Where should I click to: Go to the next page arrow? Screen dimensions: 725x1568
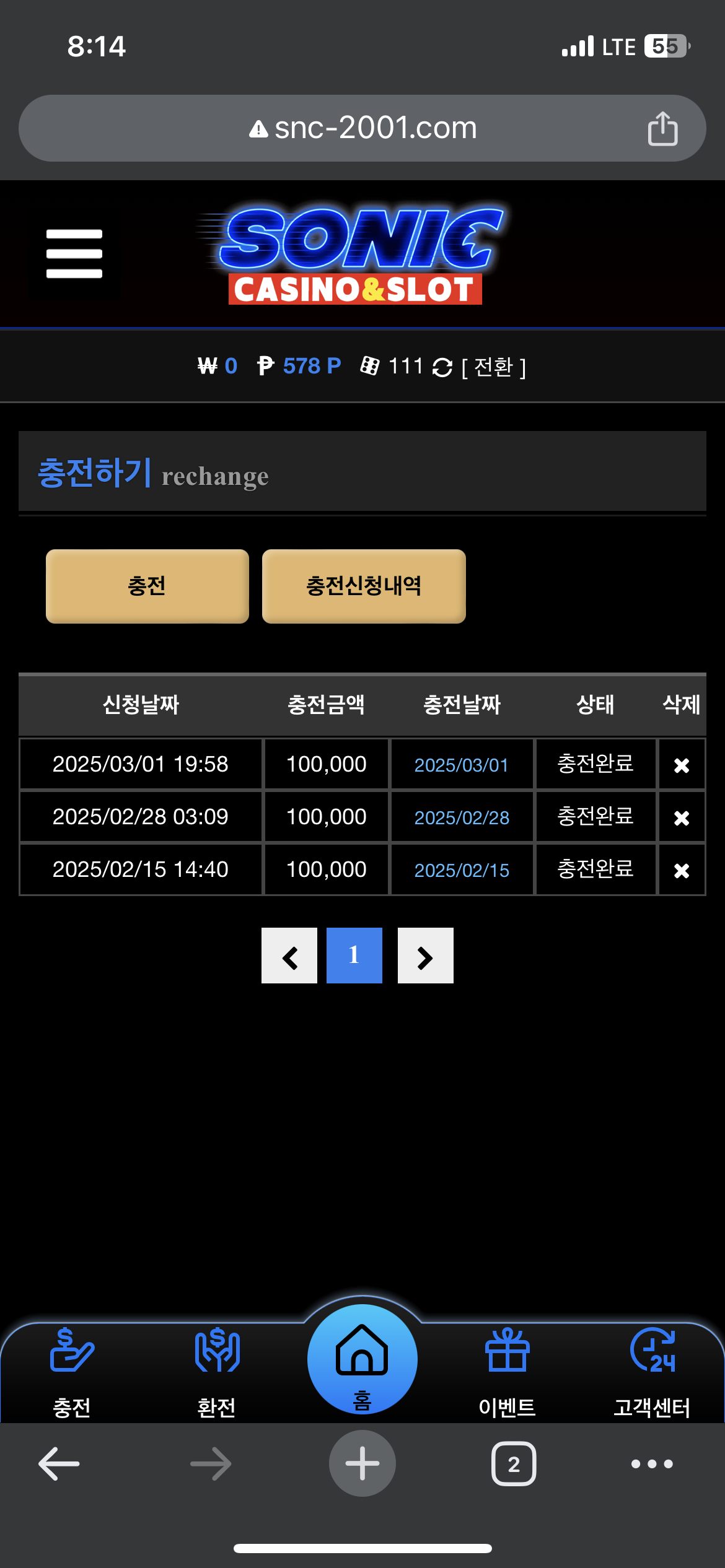tap(425, 956)
